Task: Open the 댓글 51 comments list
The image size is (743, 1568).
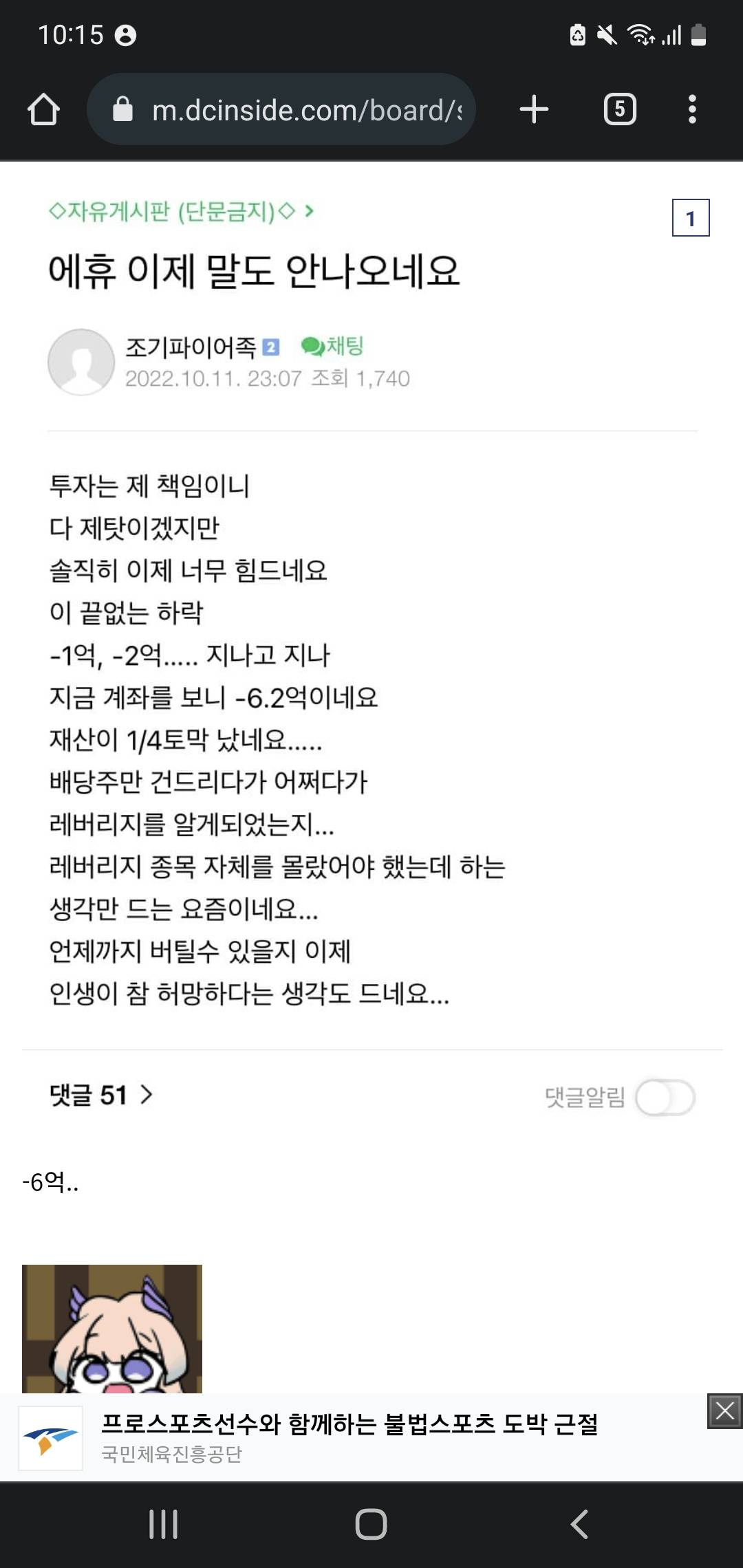Action: [x=101, y=1095]
